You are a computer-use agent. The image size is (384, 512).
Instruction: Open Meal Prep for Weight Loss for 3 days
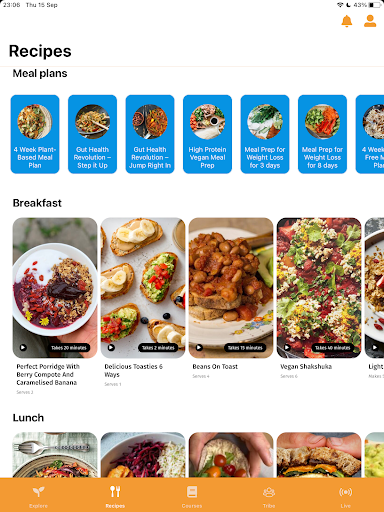[265, 134]
